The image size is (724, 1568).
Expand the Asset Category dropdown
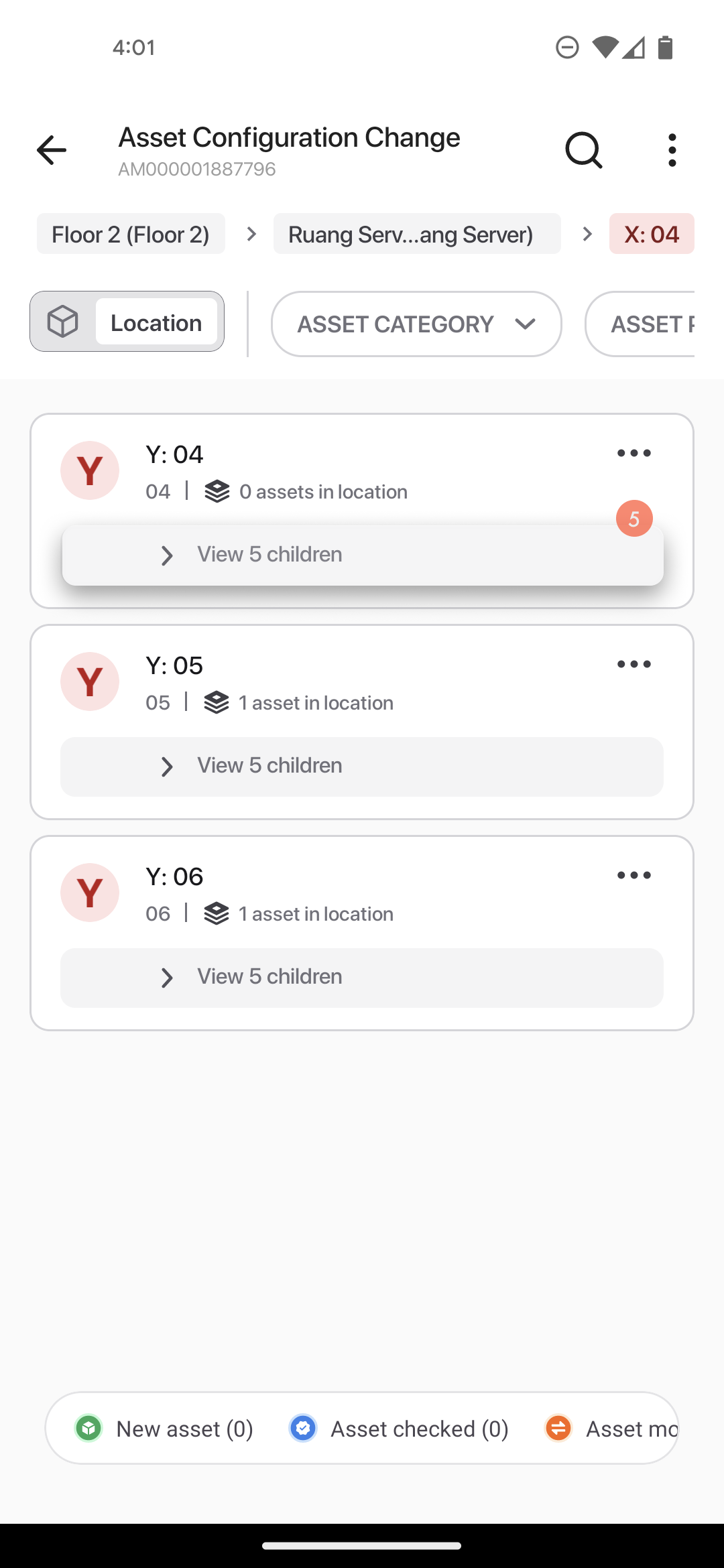point(416,324)
